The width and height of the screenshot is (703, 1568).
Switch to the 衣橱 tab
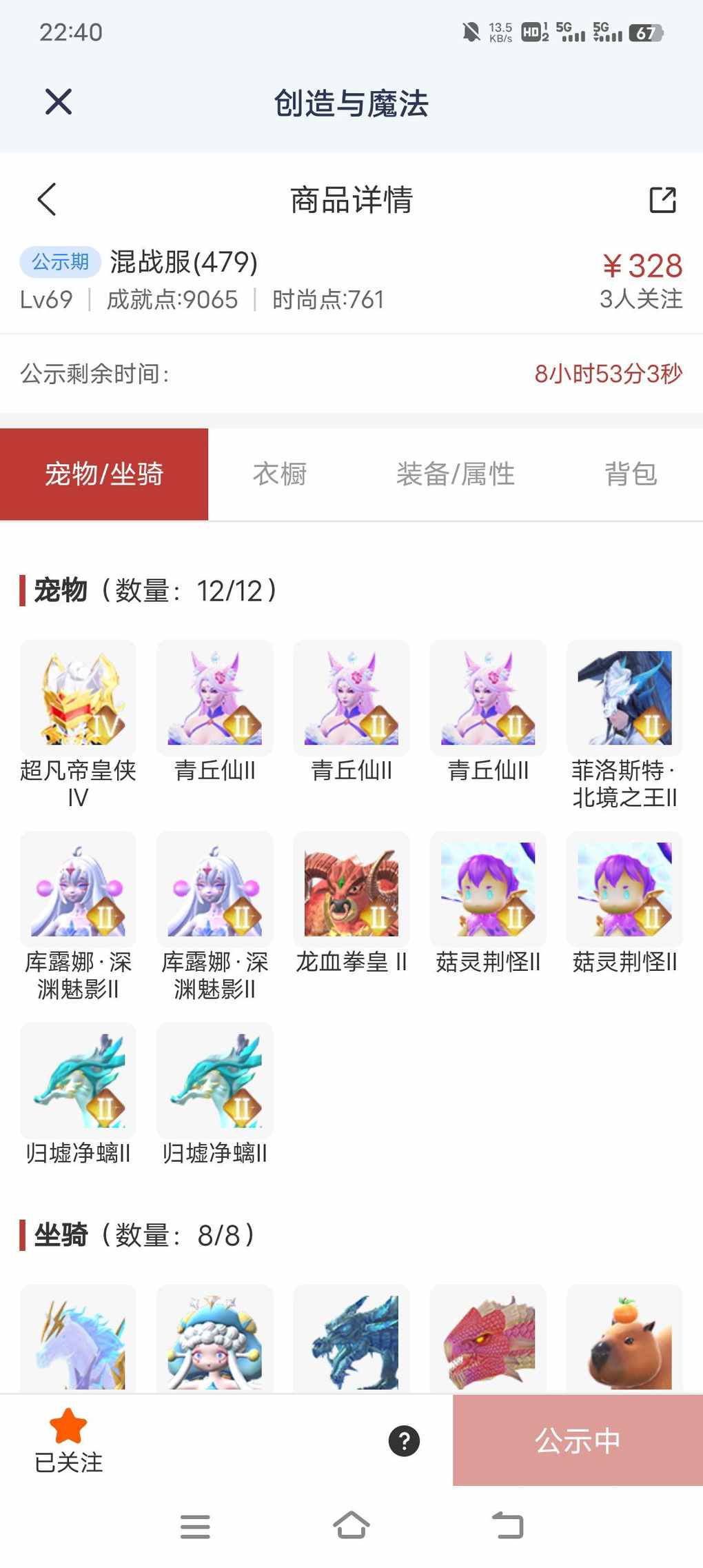tap(279, 474)
